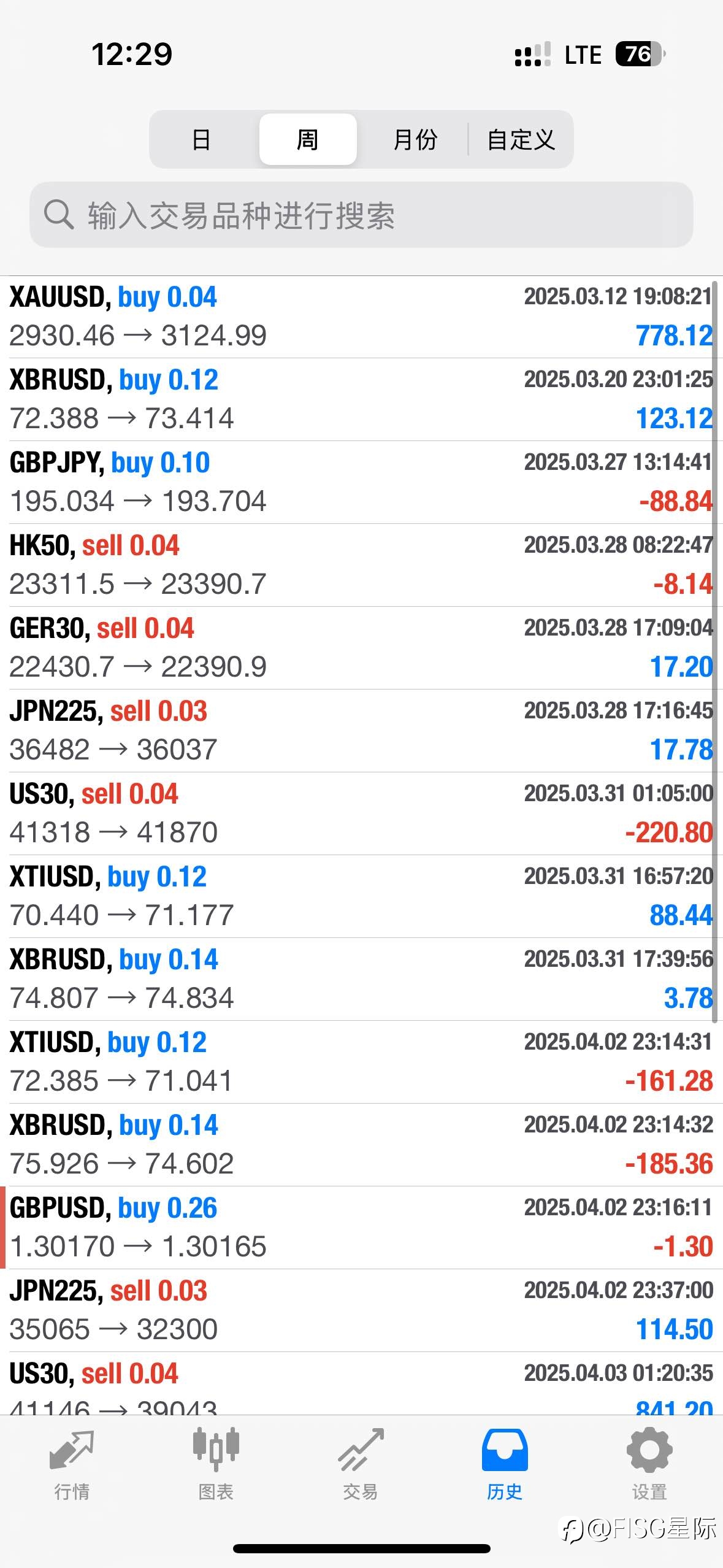
Task: Open the 设置 settings tab
Action: pos(649,1464)
